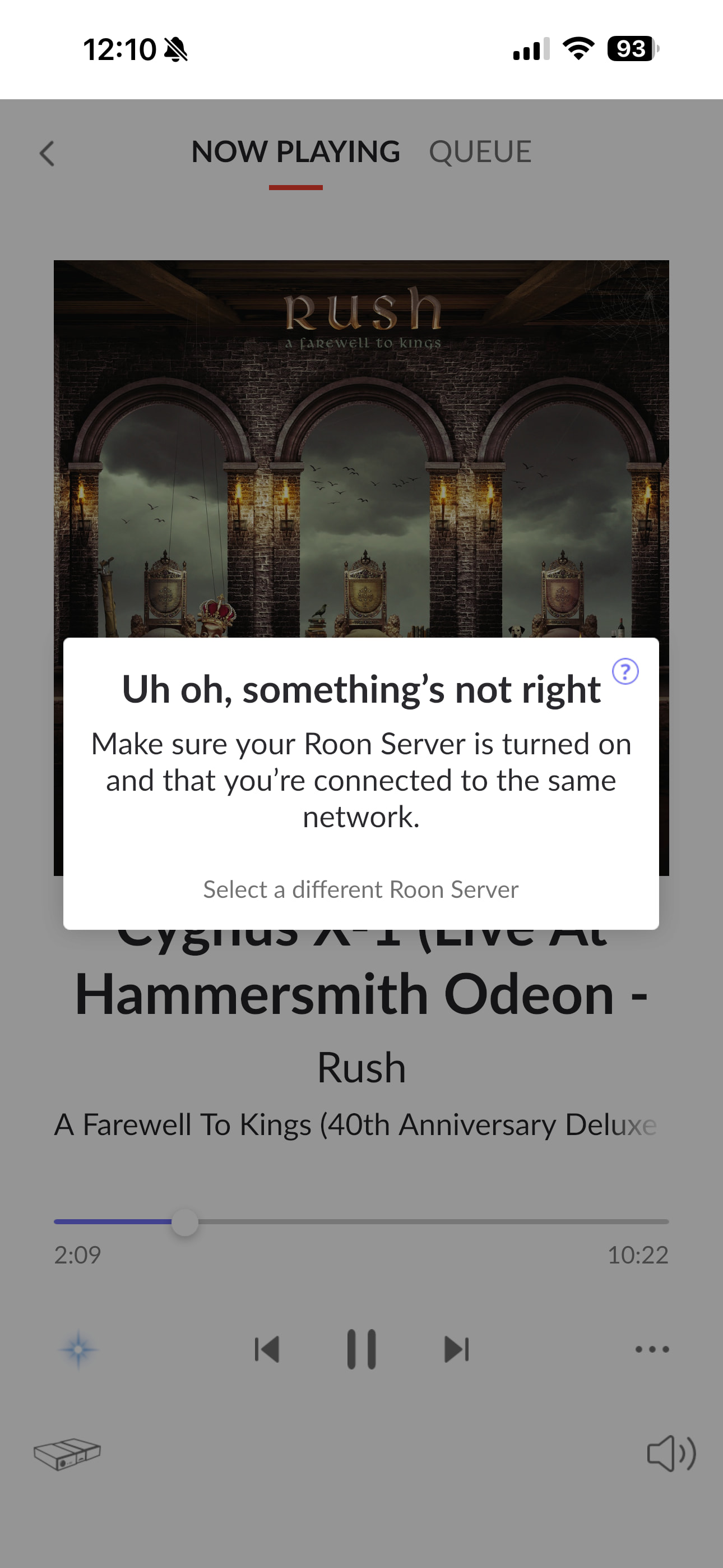Screen dimensions: 723x1568
Task: Go to the previous track
Action: coord(267,1349)
